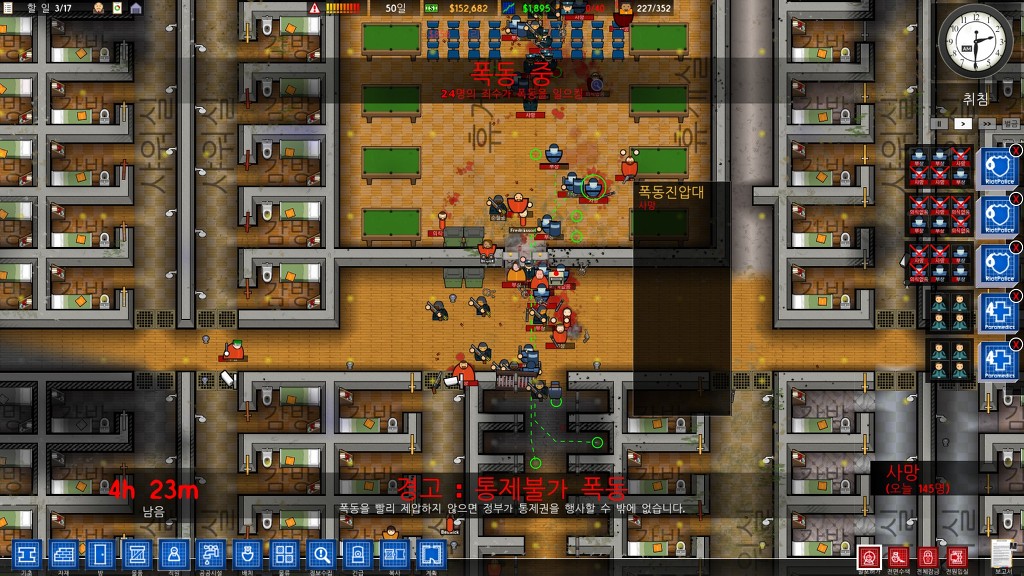Open the 긴급 emergencies menu
1024x576 pixels.
[x=356, y=553]
